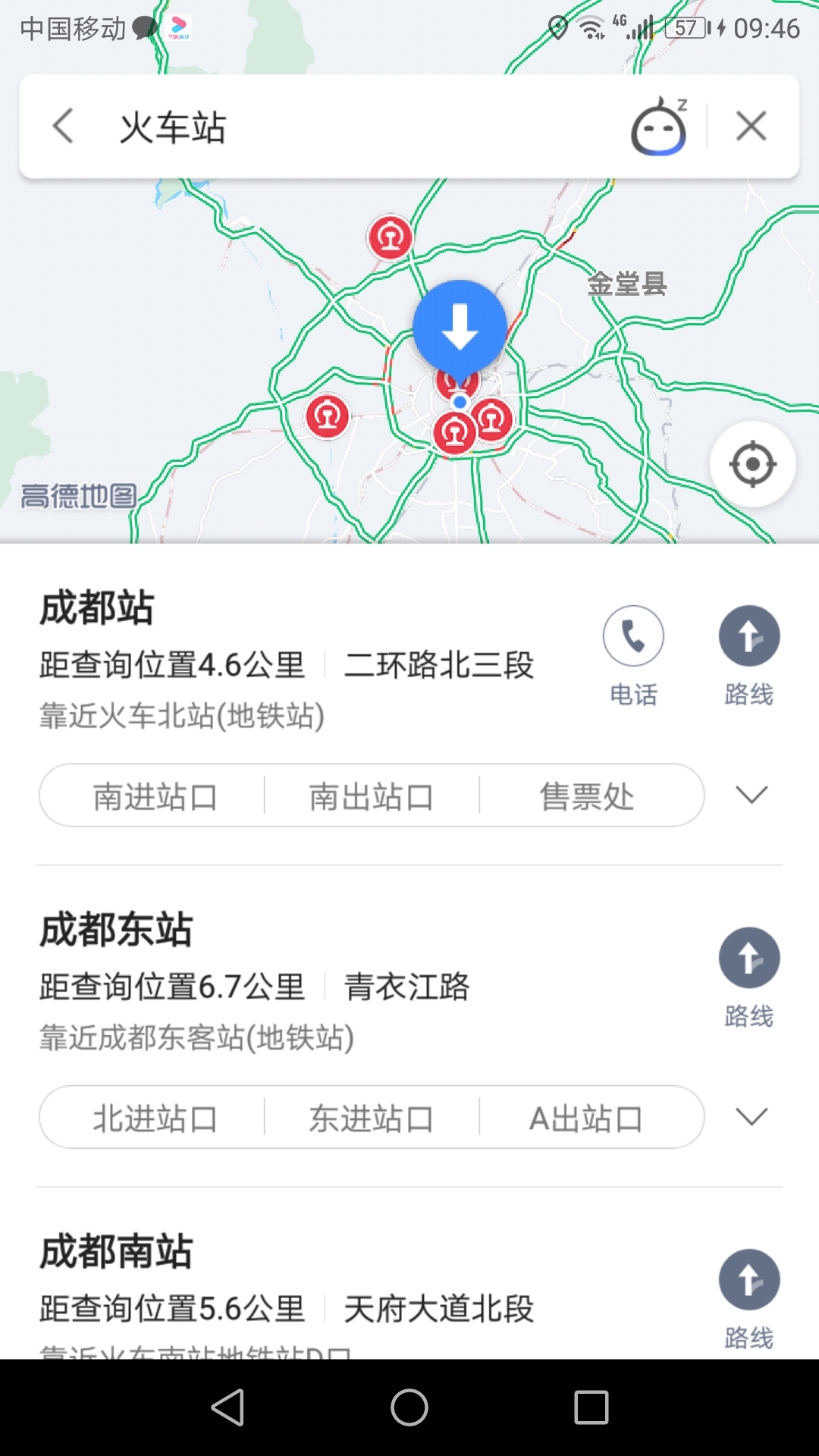Expand more entrances for 成都东站
The width and height of the screenshot is (819, 1456).
tap(752, 1116)
